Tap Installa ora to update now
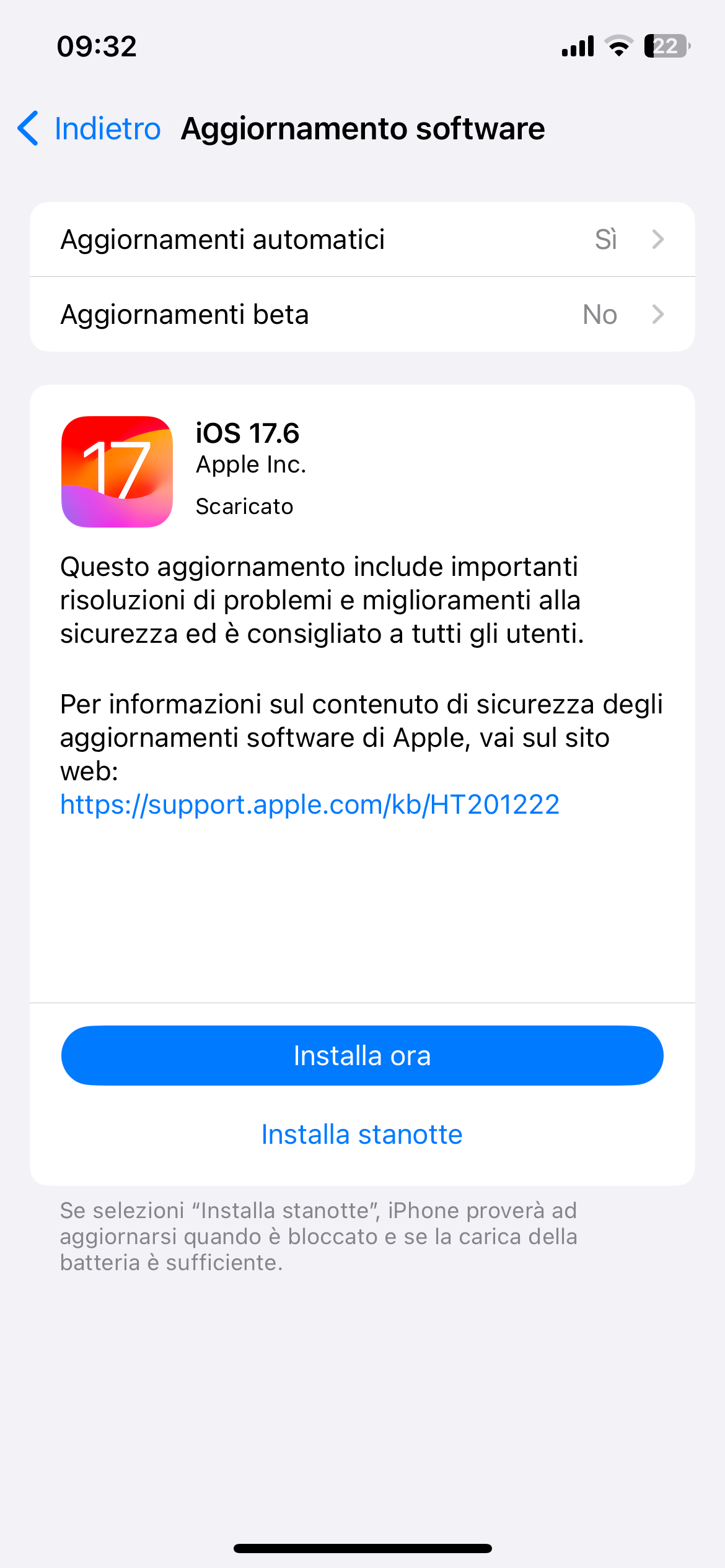 362,1055
